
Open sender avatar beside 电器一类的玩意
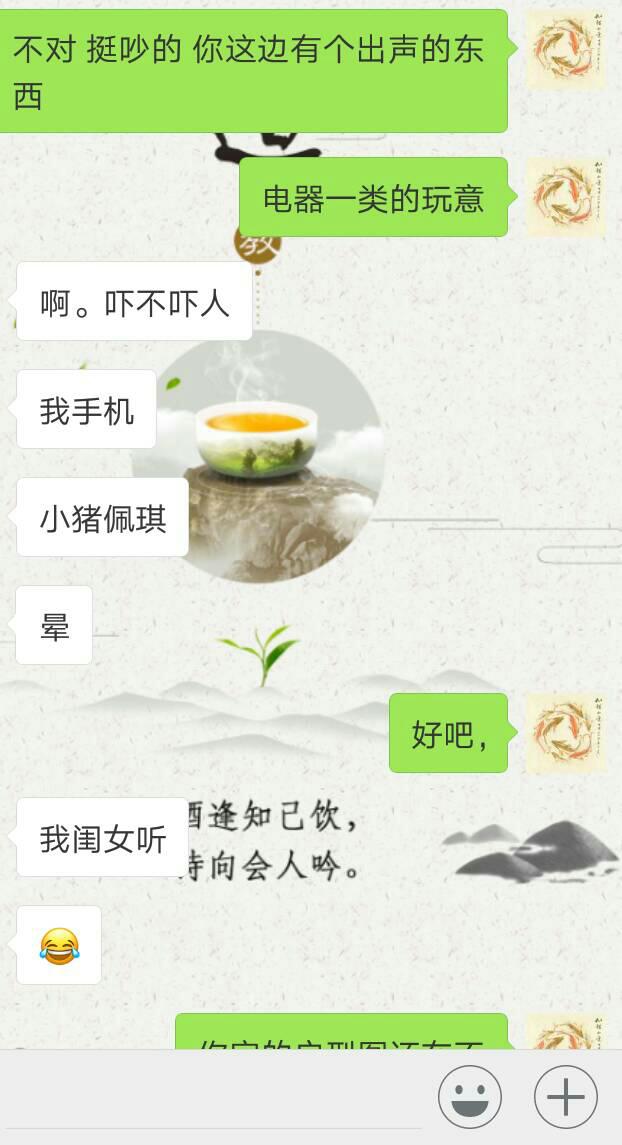click(x=566, y=197)
